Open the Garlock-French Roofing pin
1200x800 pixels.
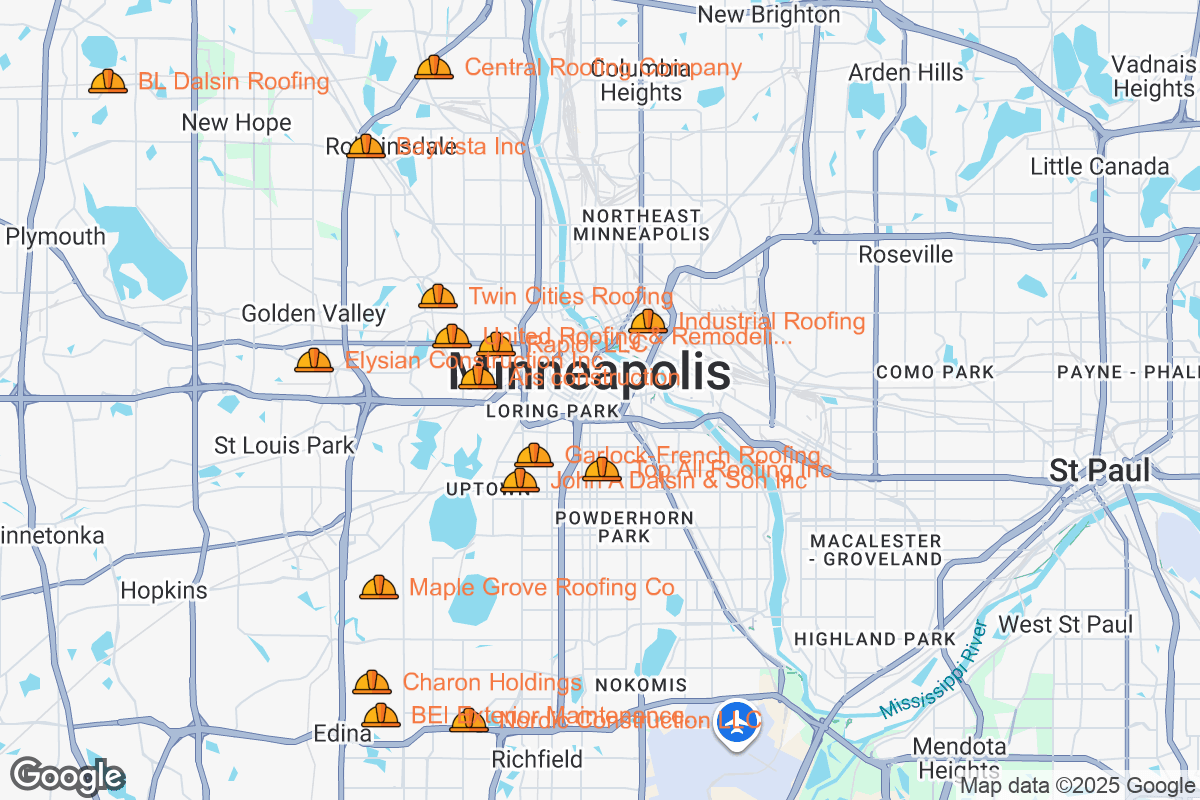[534, 456]
